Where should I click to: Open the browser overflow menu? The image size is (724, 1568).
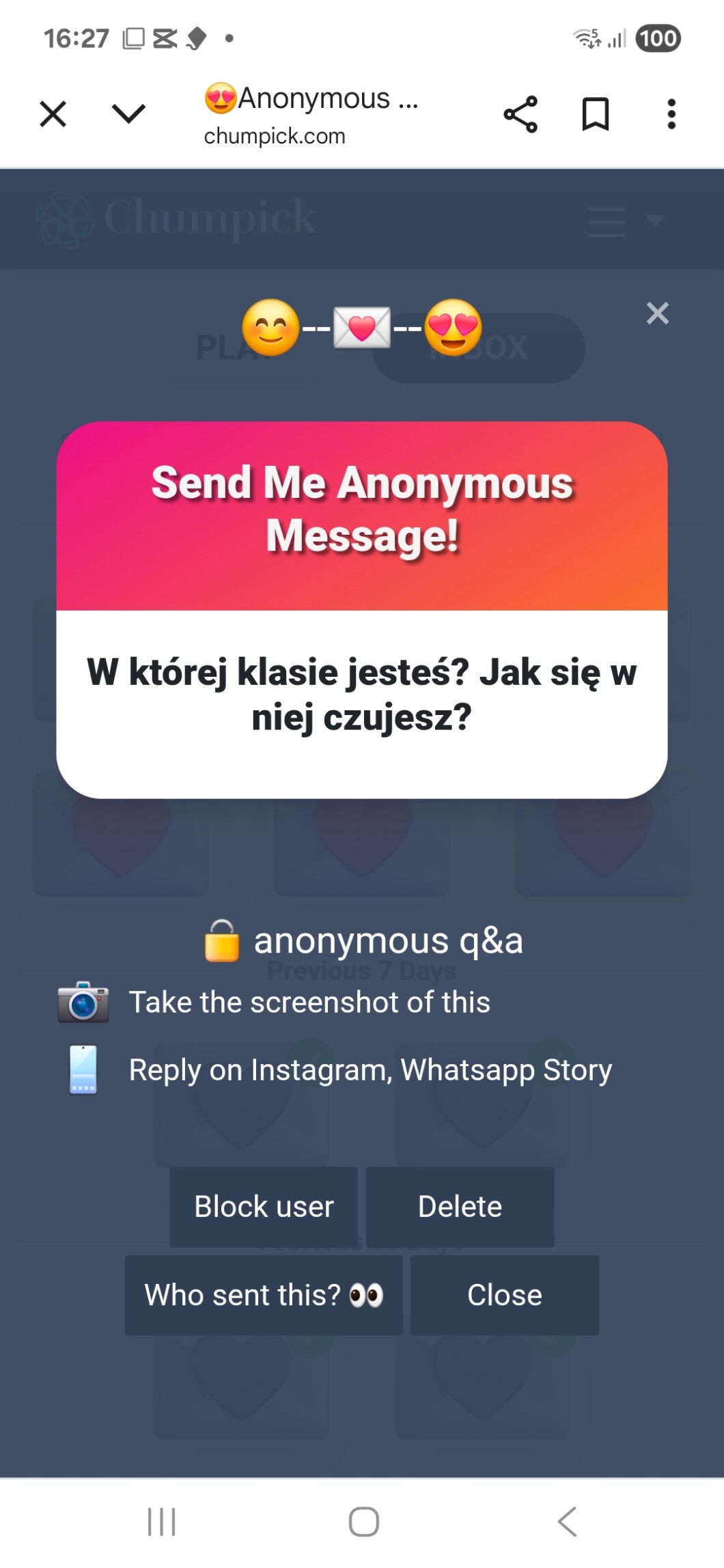[671, 114]
